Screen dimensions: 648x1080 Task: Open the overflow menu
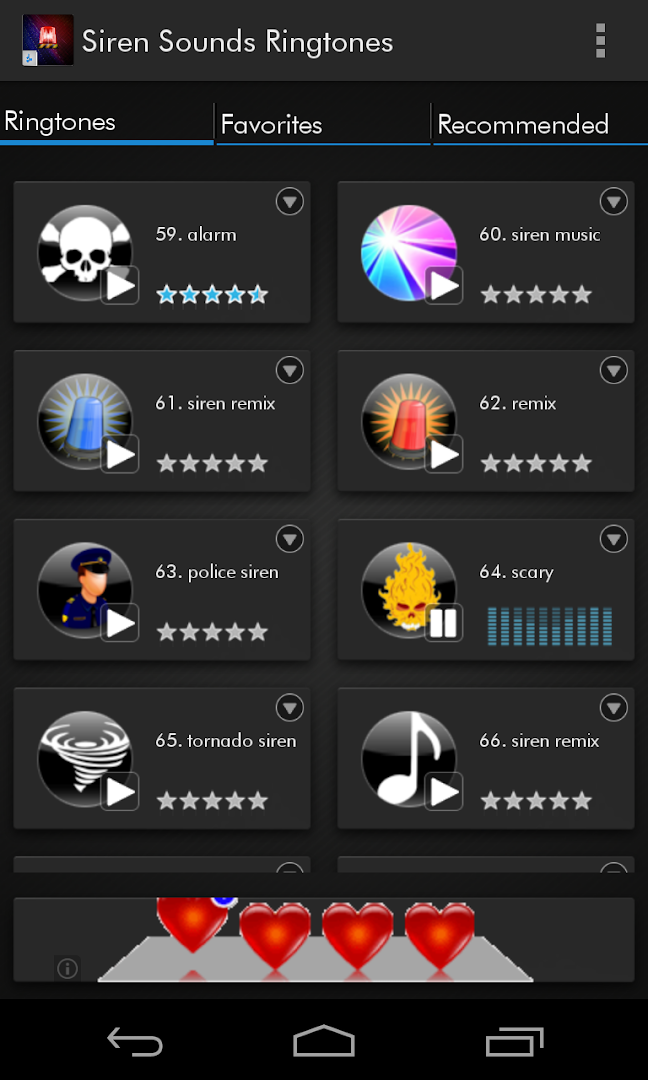pos(600,40)
